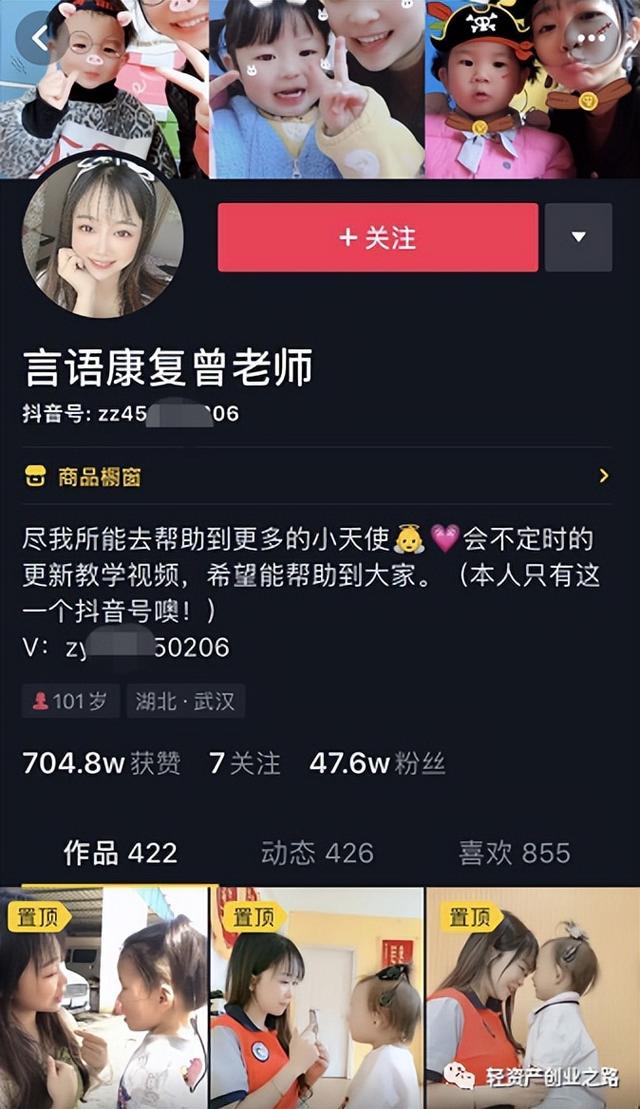Viewport: 640px width, 1109px height.
Task: Expand the dropdown arrow beside the follow button
Action: 578,237
